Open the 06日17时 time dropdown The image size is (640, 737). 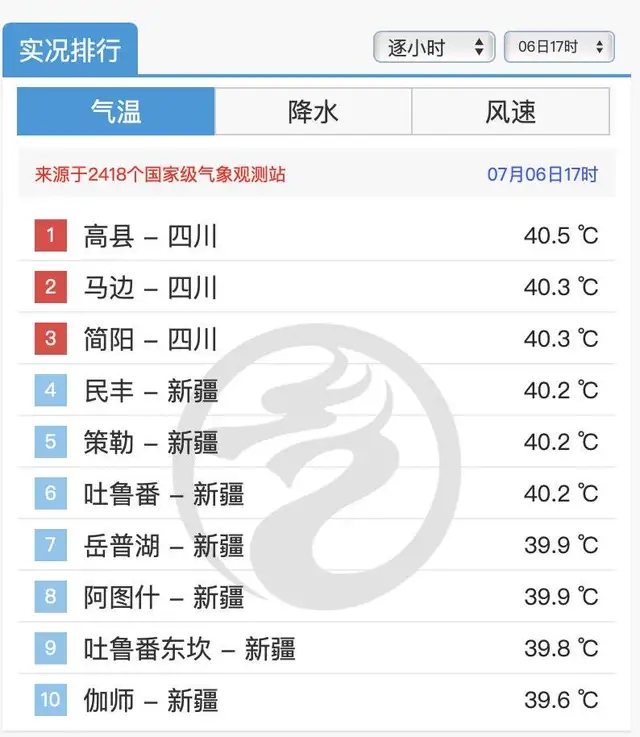[559, 47]
